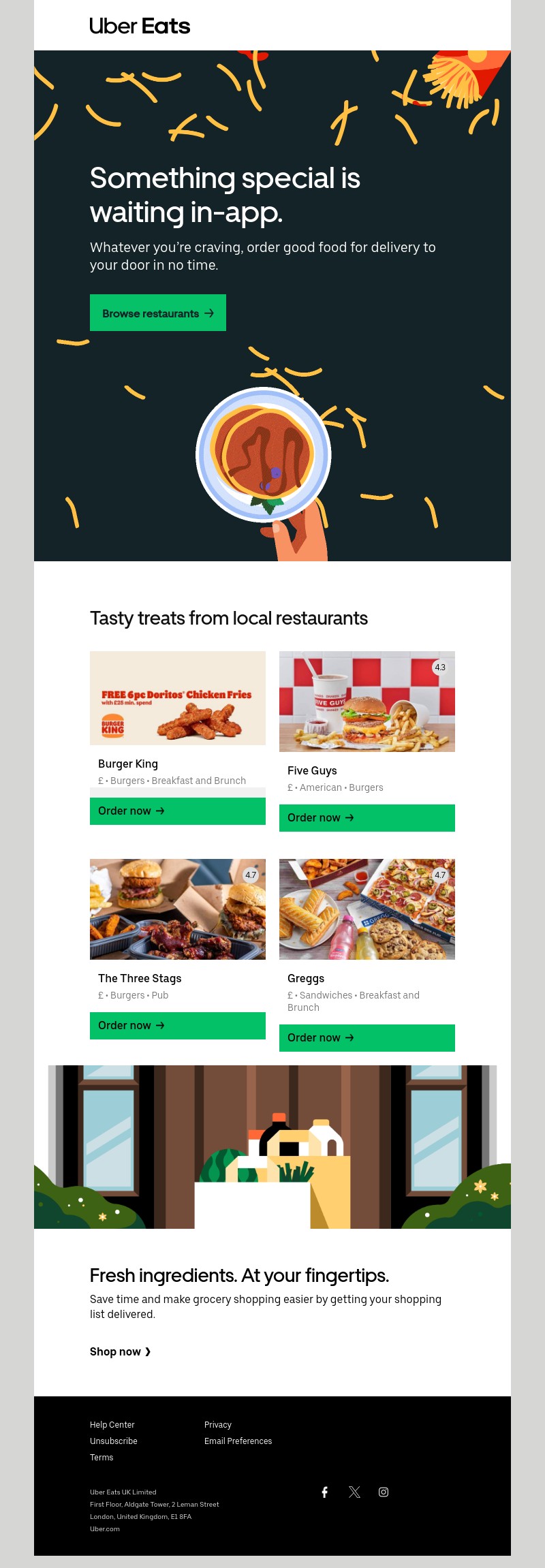Viewport: 545px width, 1568px height.
Task: Visit the Uber Eats X profile
Action: (354, 1492)
